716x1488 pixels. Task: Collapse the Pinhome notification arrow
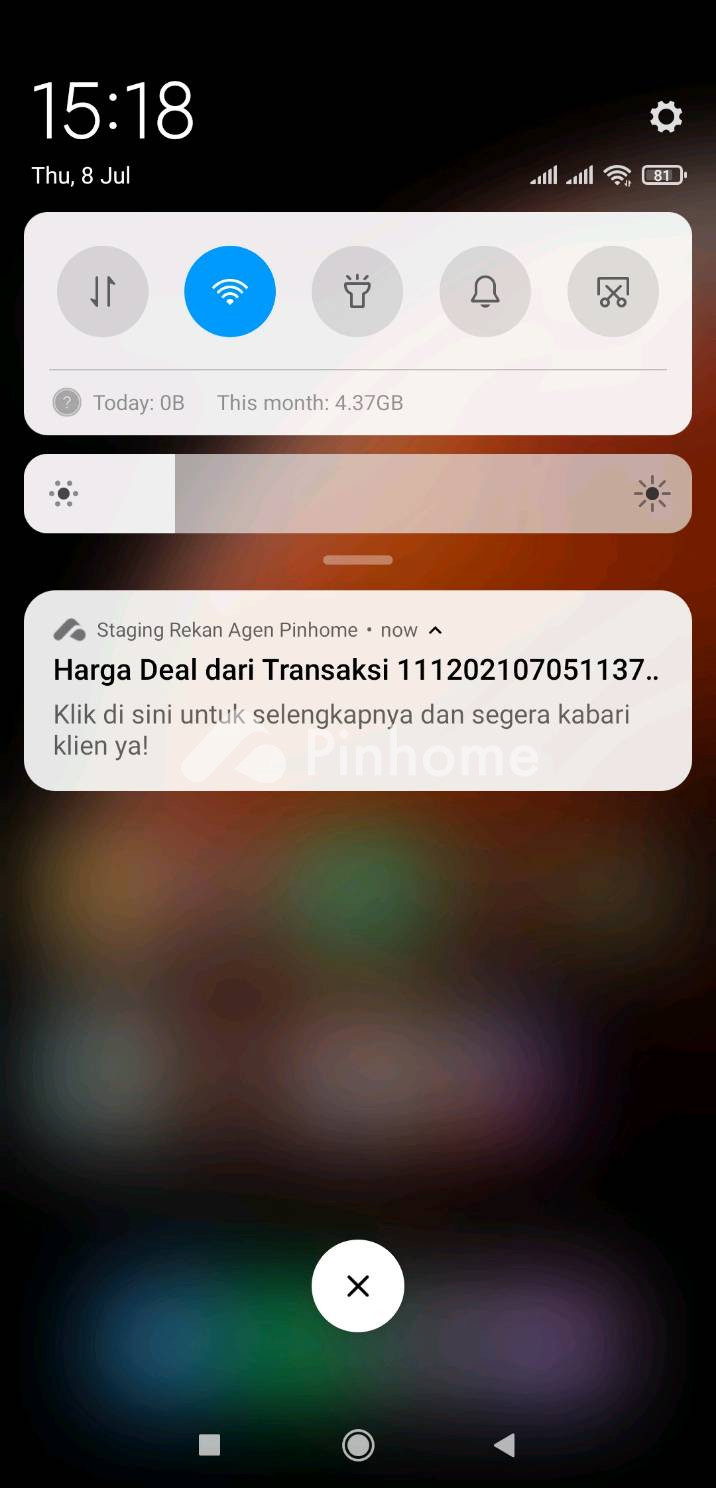435,630
